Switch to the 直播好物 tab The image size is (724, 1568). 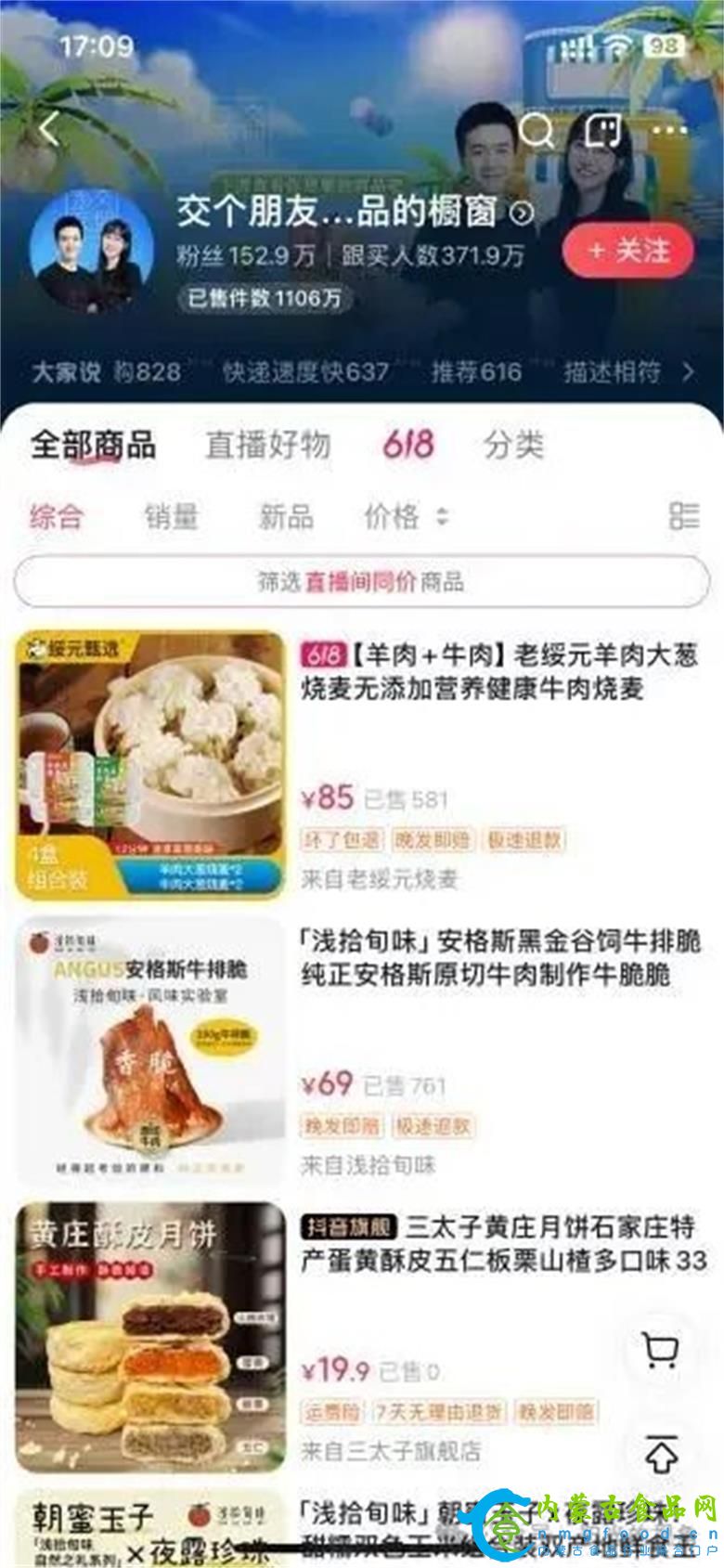coord(267,445)
